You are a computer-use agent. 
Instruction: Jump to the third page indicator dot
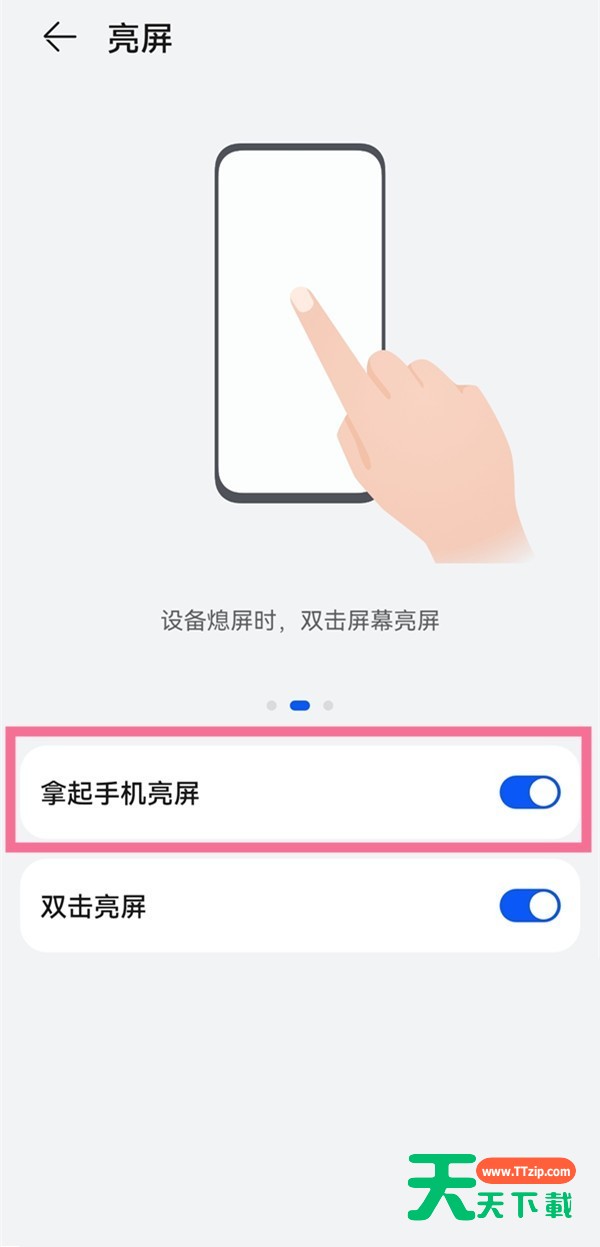point(328,705)
